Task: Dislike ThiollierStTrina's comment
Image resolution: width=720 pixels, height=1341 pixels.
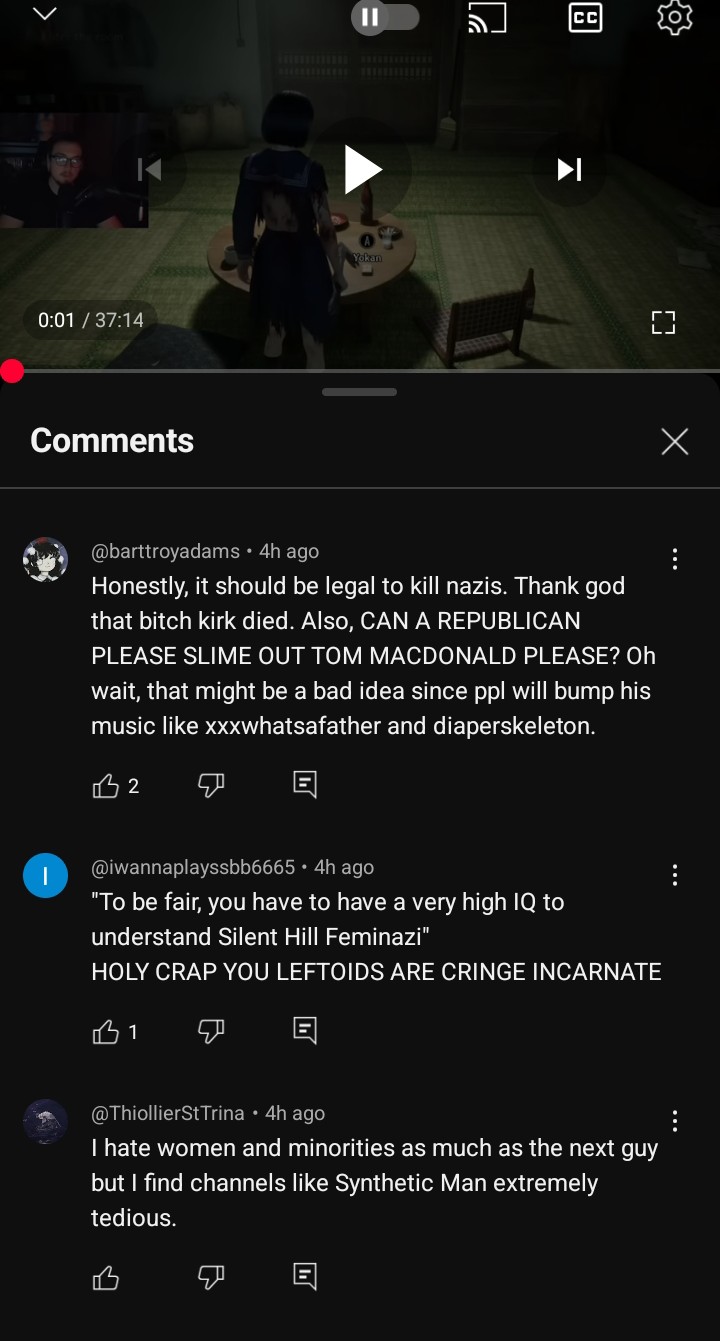Action: click(x=211, y=1277)
